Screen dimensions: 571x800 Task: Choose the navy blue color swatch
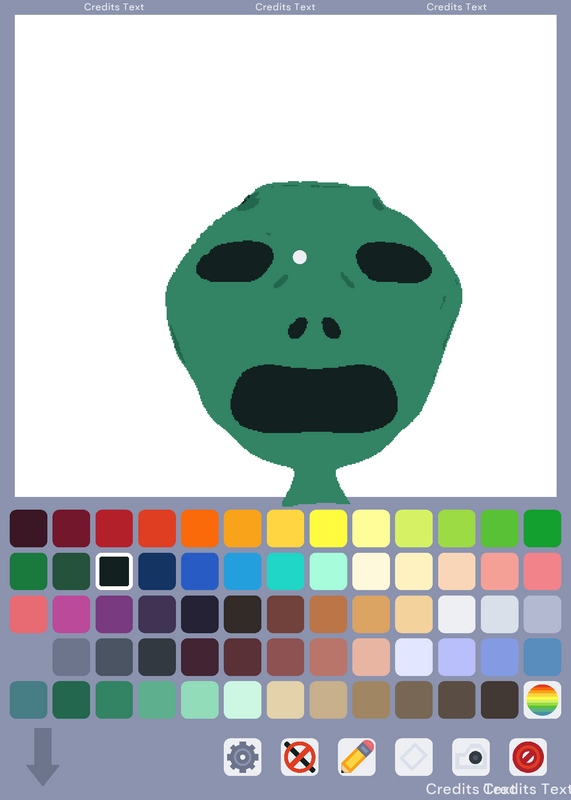(157, 571)
